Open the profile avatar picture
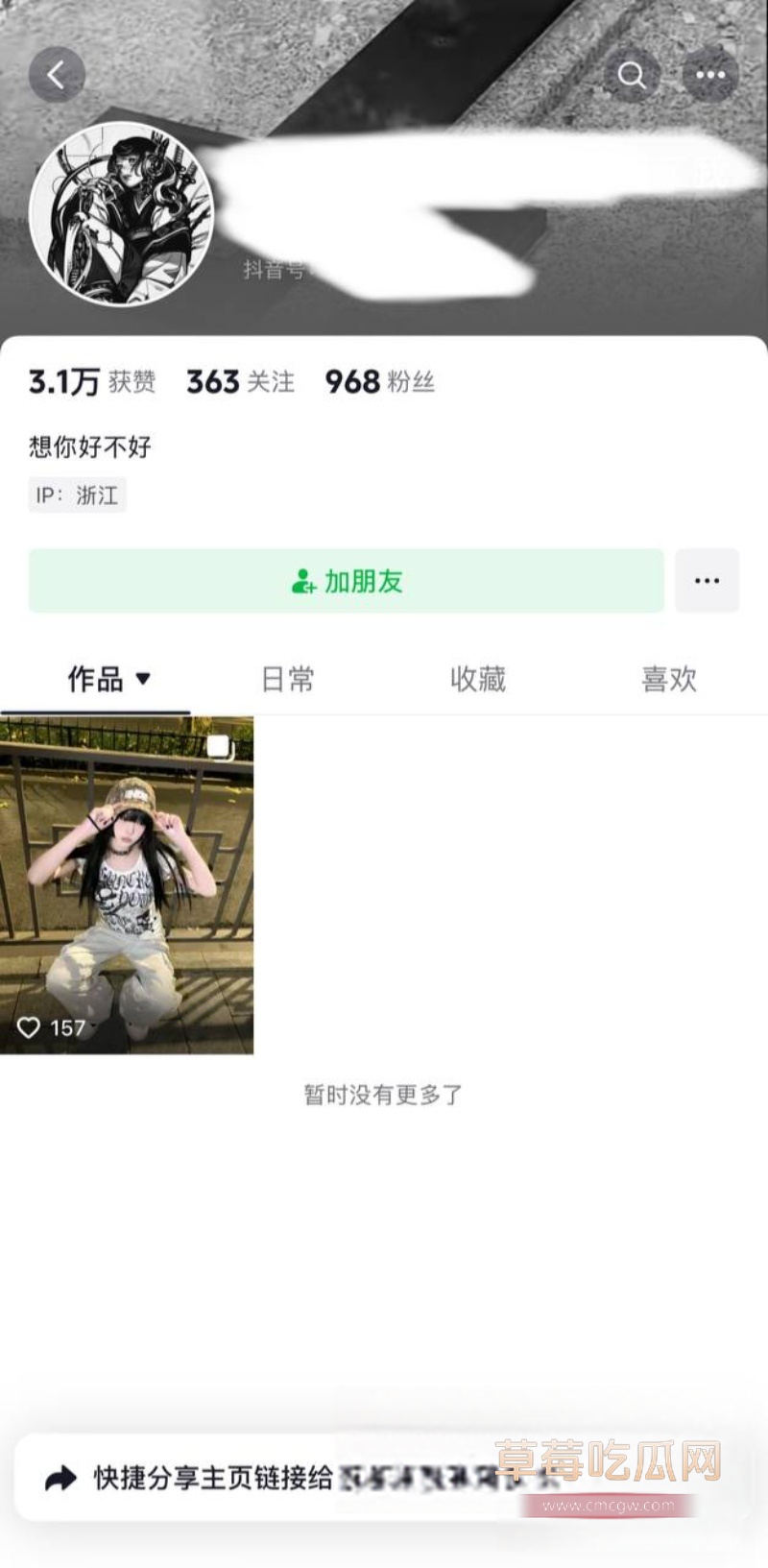The height and width of the screenshot is (1568, 768). click(x=122, y=214)
